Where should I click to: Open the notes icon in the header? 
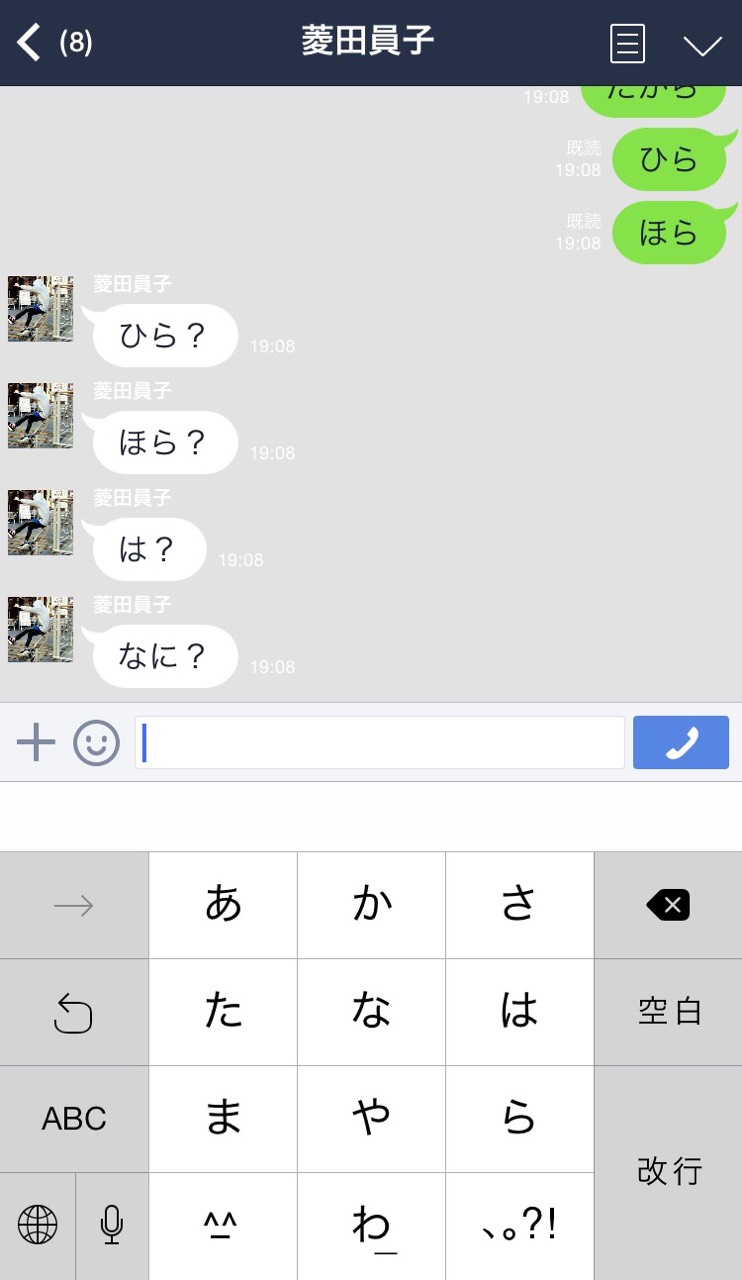tap(627, 44)
